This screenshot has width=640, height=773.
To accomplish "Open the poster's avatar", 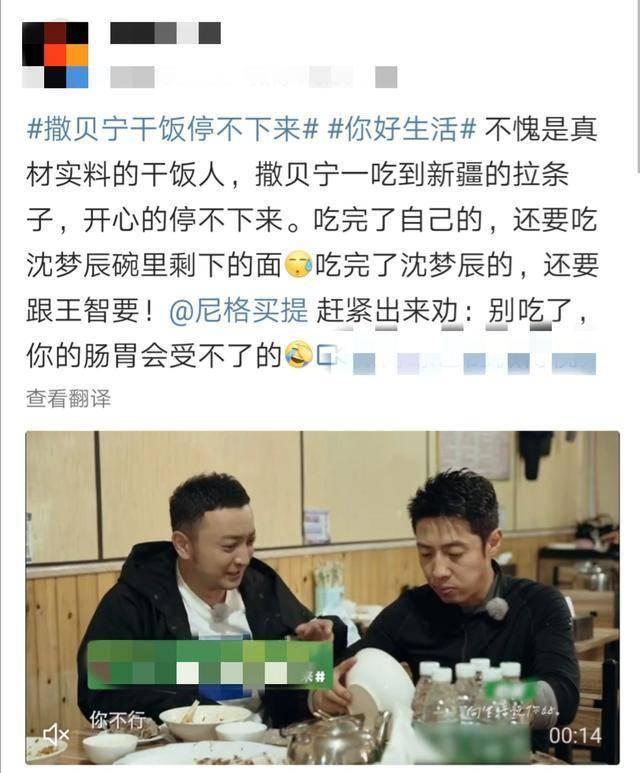I will 55,55.
